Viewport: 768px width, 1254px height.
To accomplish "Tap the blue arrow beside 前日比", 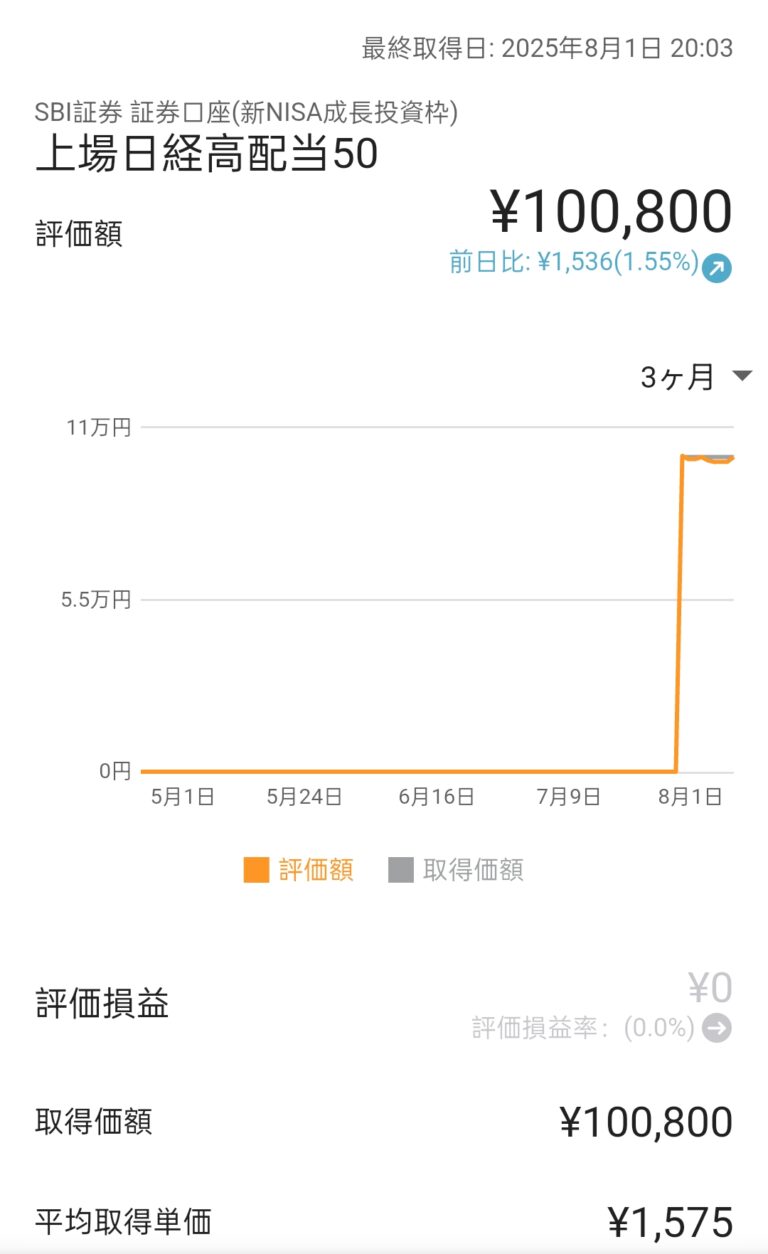I will [x=716, y=267].
